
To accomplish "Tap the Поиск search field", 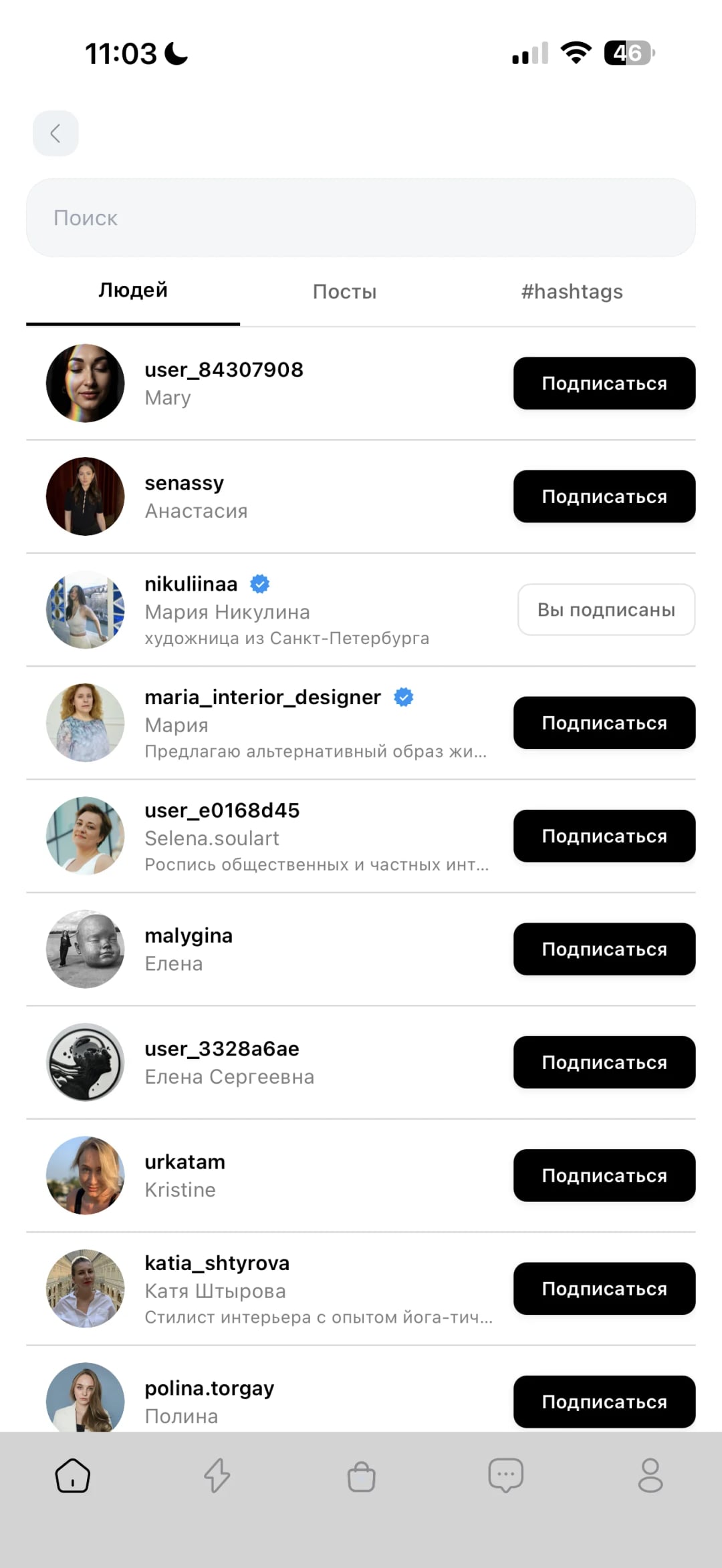I will [x=361, y=217].
